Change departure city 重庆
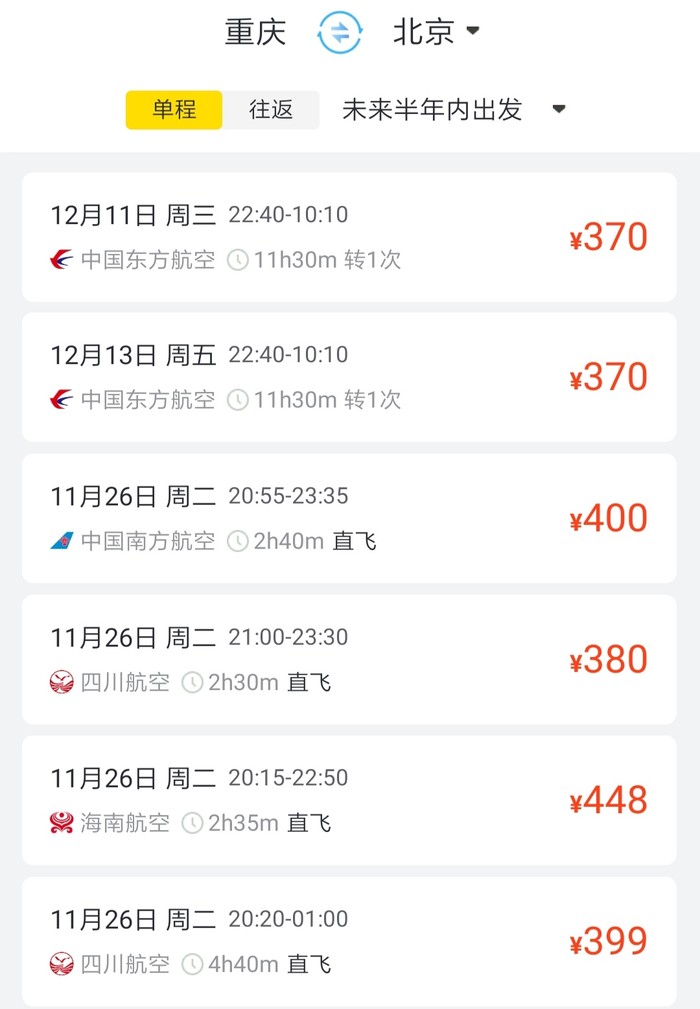This screenshot has height=1009, width=700. click(x=255, y=32)
